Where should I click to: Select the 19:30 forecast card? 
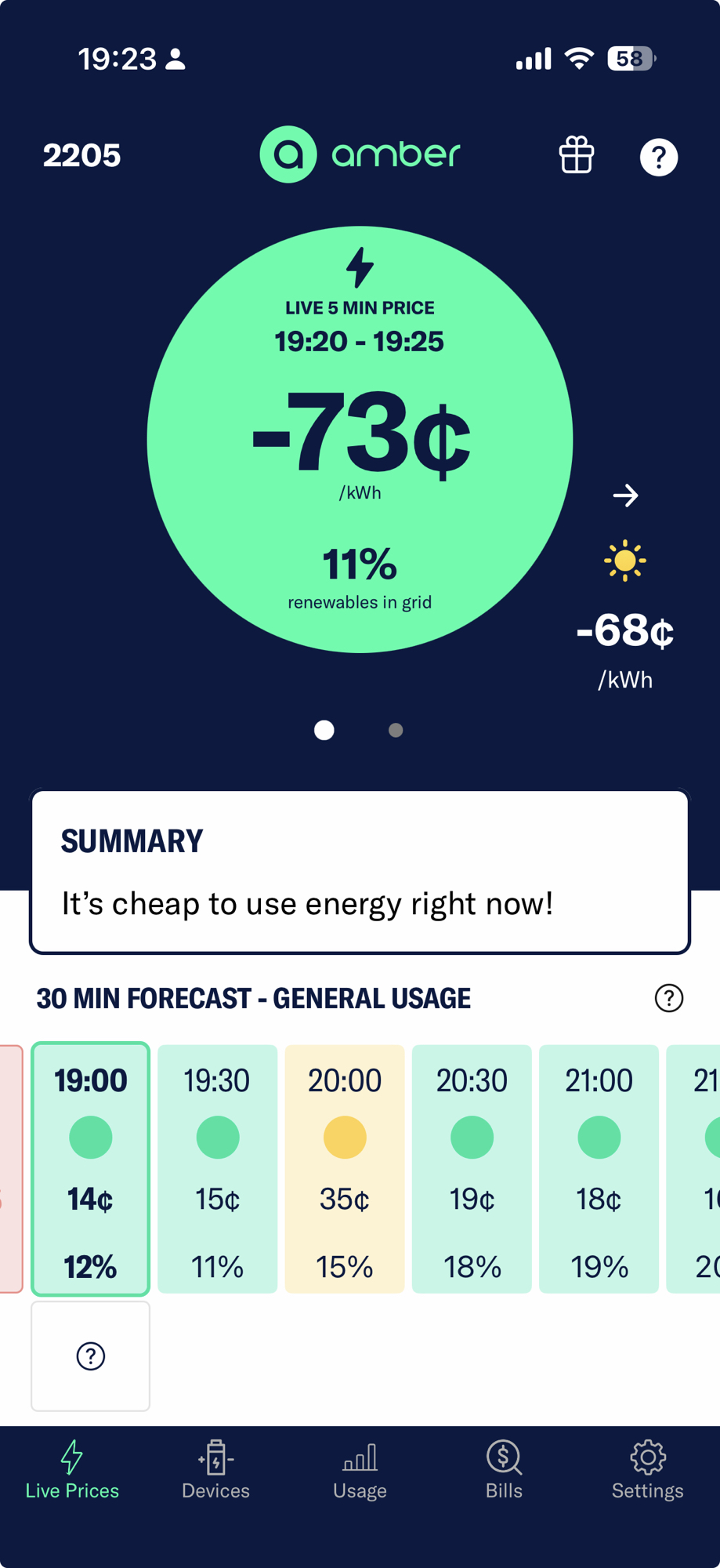tap(218, 1168)
